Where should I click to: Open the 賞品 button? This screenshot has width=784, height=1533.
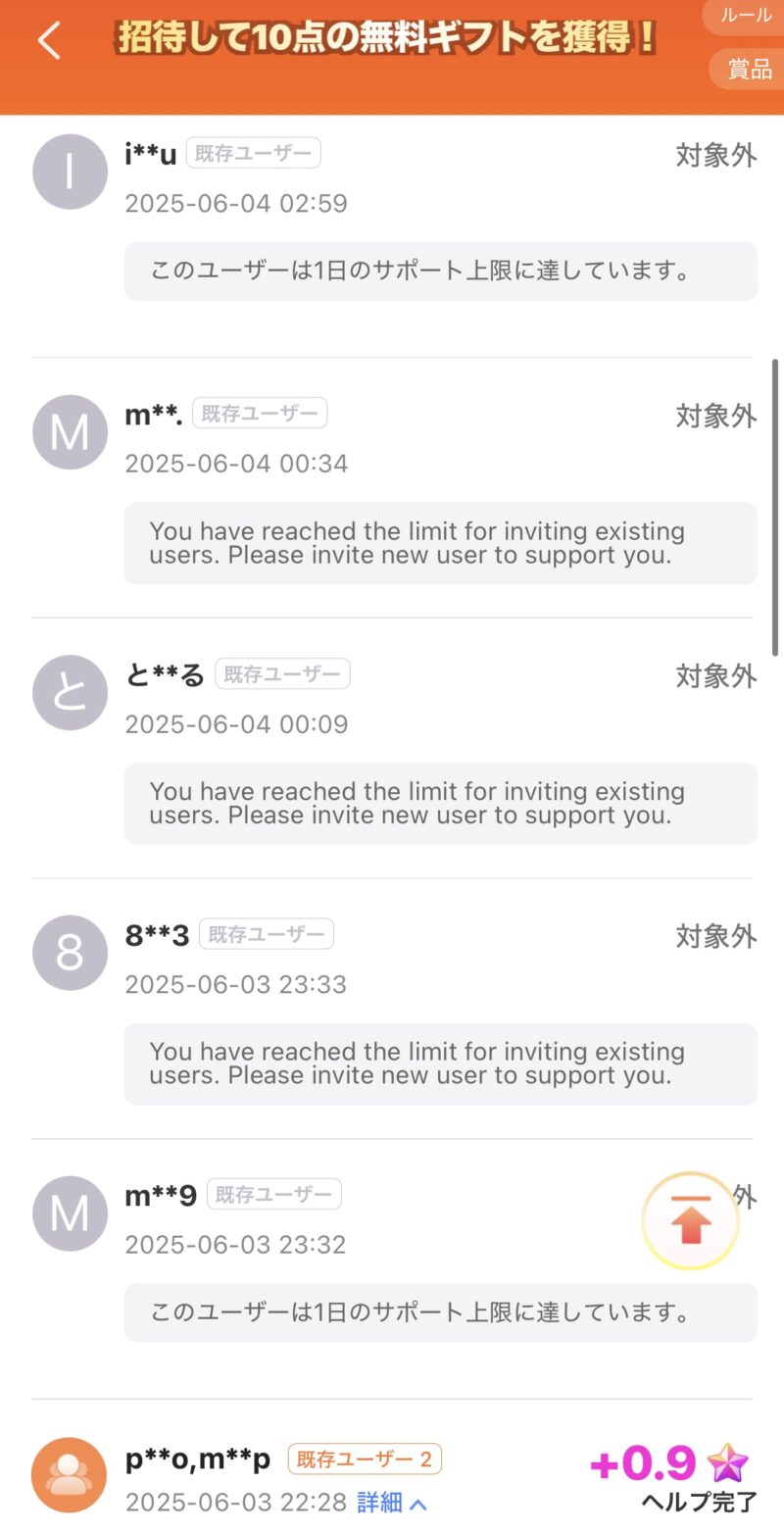click(747, 69)
